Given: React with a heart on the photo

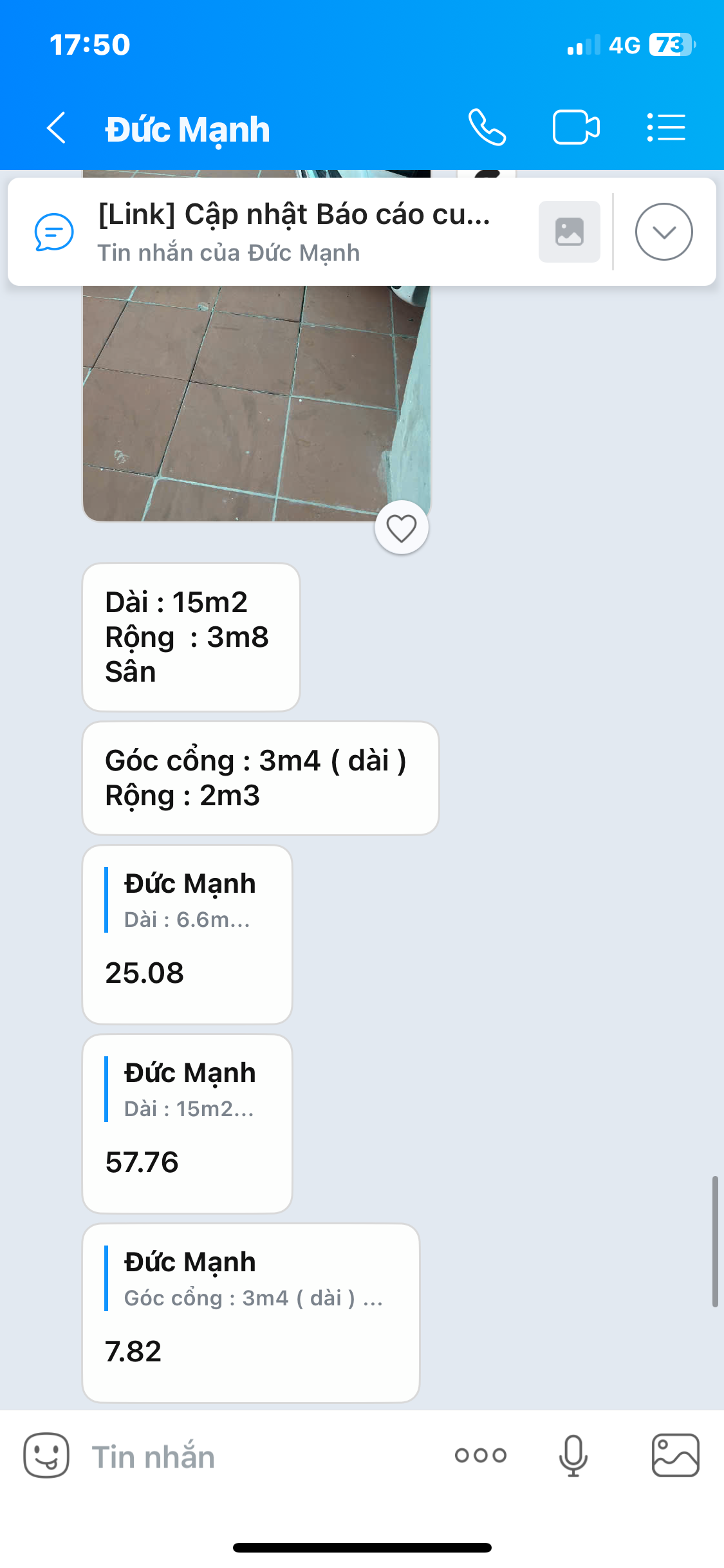Looking at the screenshot, I should pyautogui.click(x=402, y=528).
